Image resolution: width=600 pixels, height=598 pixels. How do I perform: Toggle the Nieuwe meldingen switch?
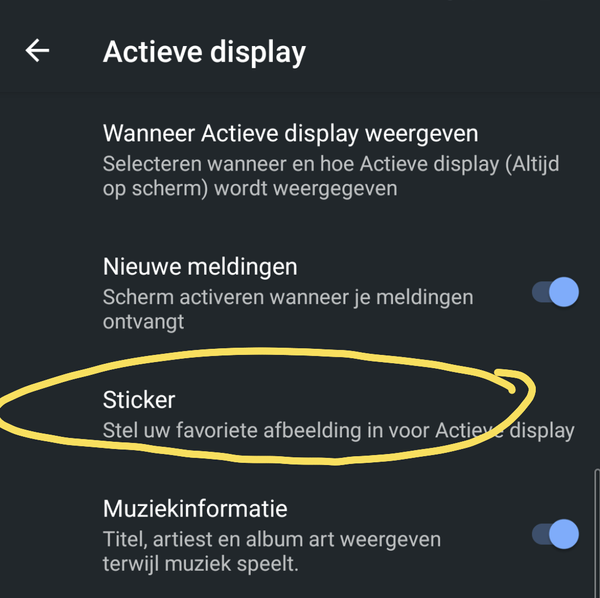(555, 292)
